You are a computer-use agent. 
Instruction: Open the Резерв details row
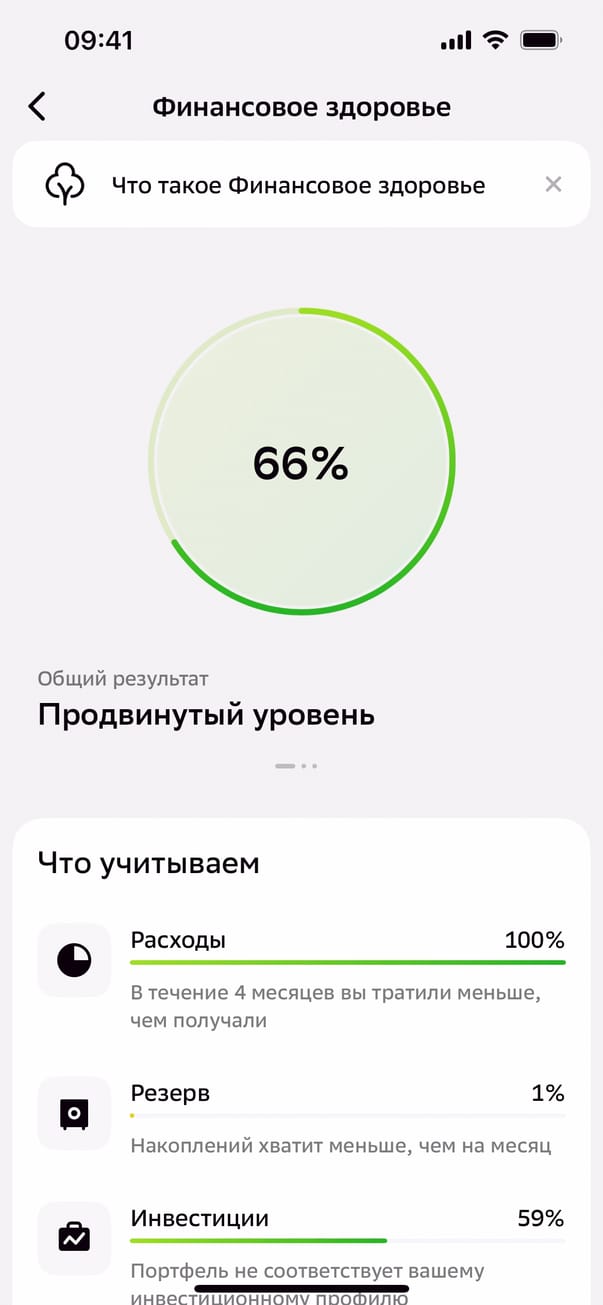tap(300, 1118)
